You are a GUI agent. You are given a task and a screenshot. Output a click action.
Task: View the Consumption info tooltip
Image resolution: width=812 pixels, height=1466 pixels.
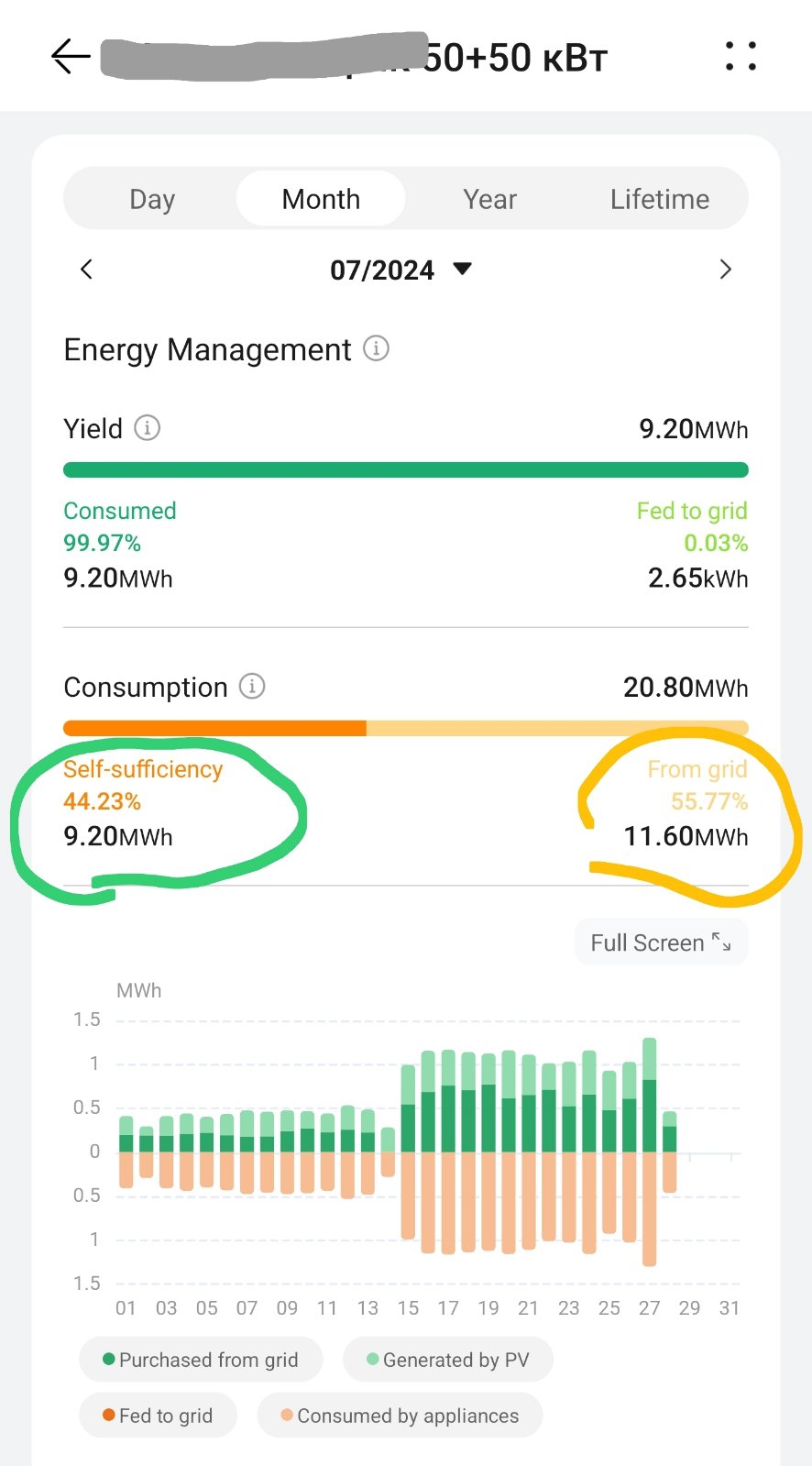(252, 686)
